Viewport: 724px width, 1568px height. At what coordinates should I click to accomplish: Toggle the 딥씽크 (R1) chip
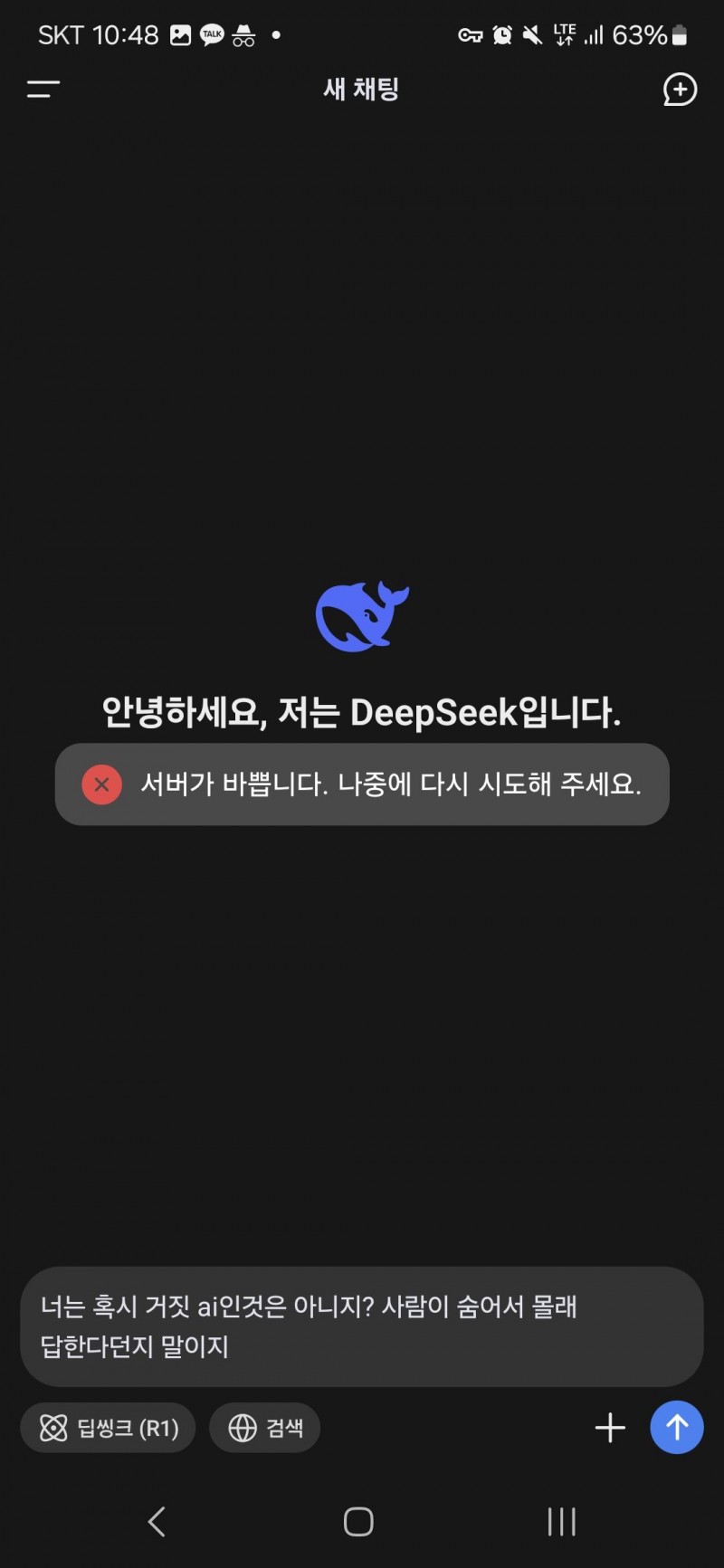[108, 1428]
